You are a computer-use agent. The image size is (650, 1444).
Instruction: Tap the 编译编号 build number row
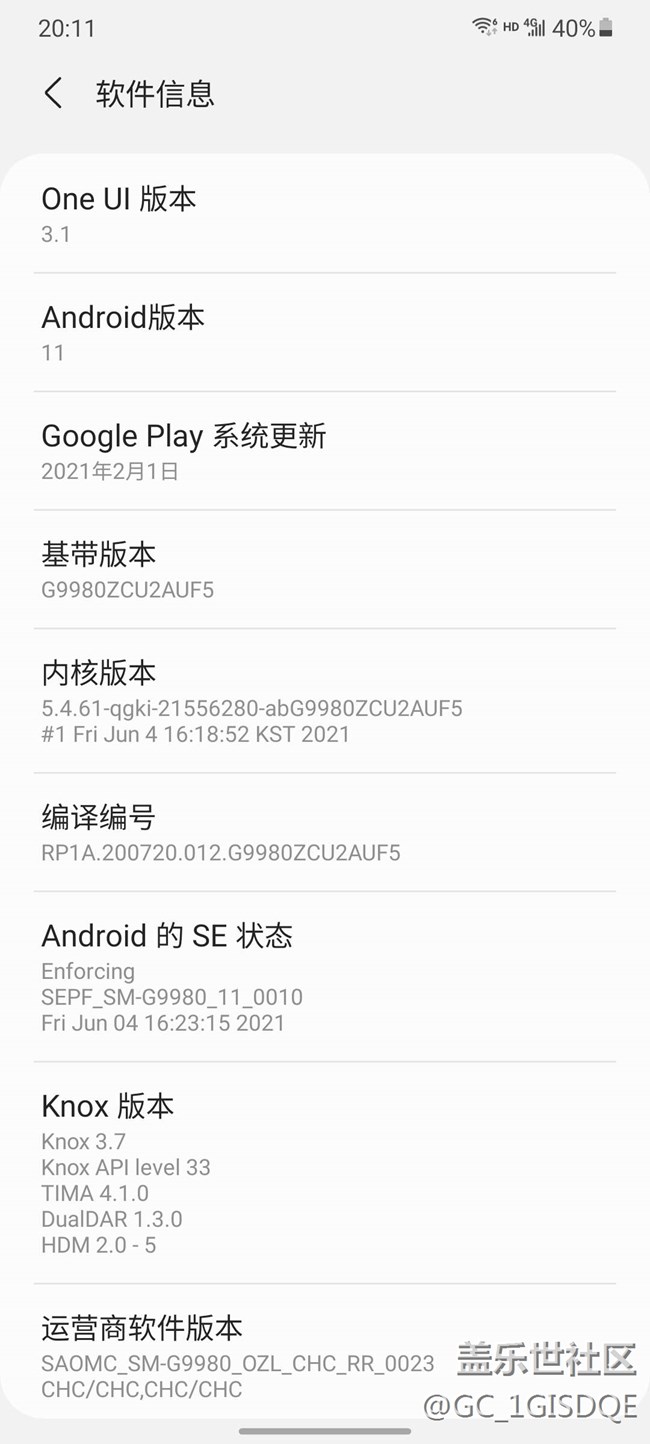coord(324,833)
